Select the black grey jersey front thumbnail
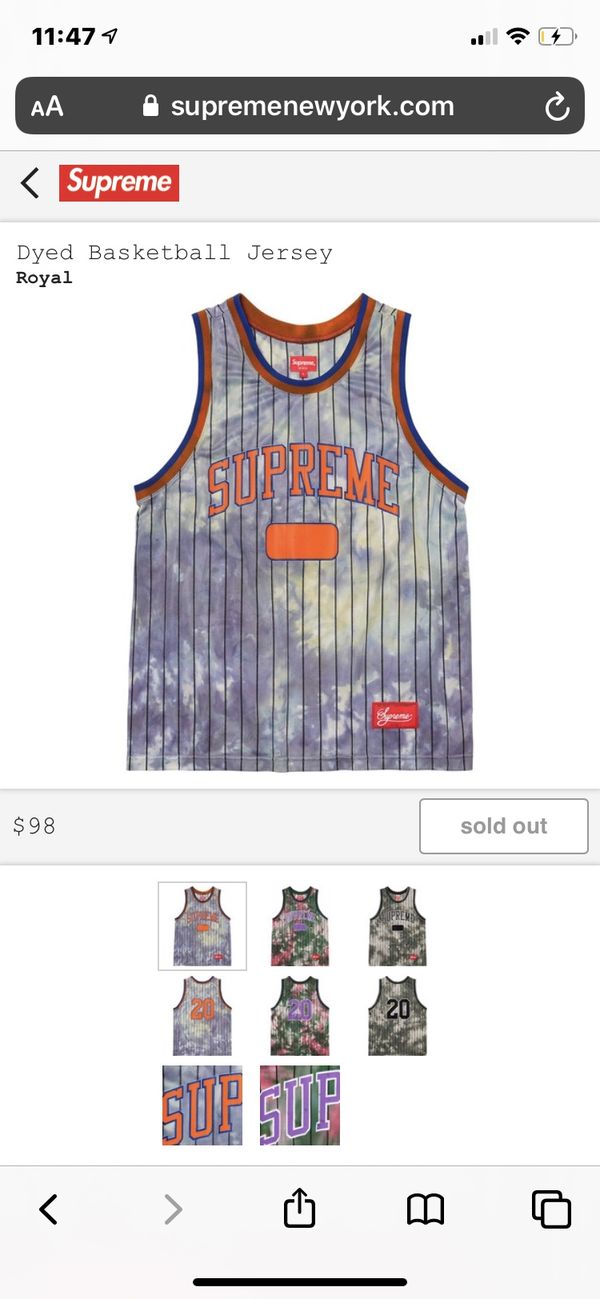The image size is (600, 1299). point(397,926)
